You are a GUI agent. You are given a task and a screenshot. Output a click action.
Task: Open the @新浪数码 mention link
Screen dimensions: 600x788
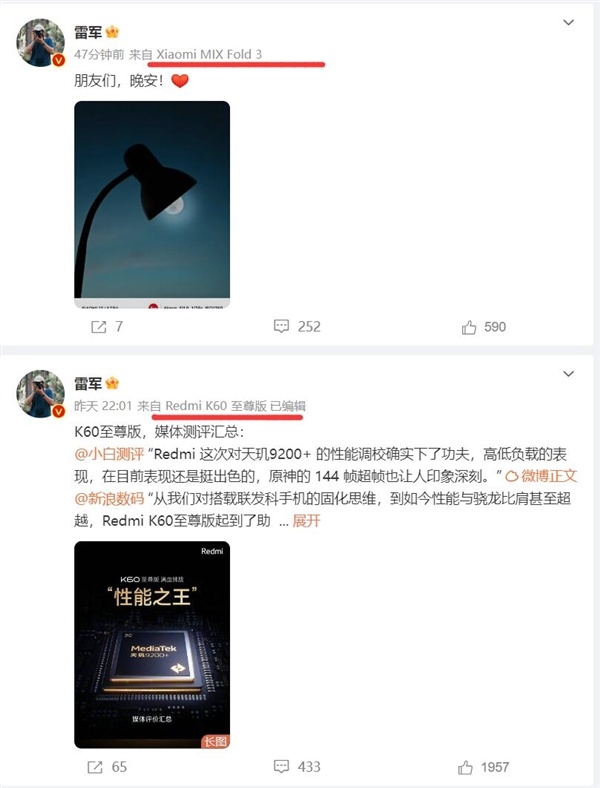point(113,498)
